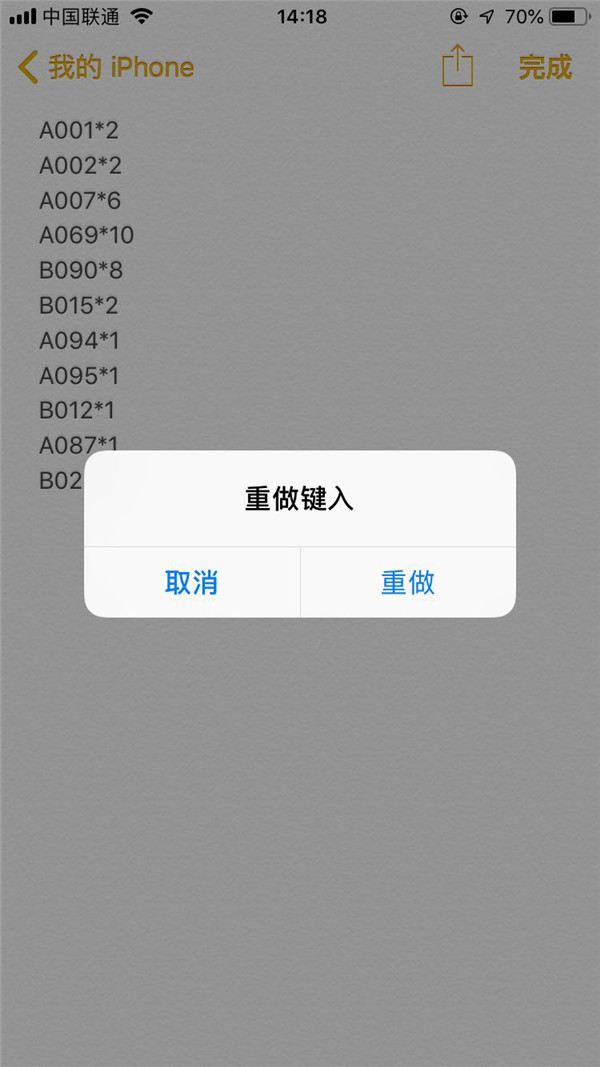Open the share icon
Viewport: 600px width, 1067px height.
coord(457,66)
